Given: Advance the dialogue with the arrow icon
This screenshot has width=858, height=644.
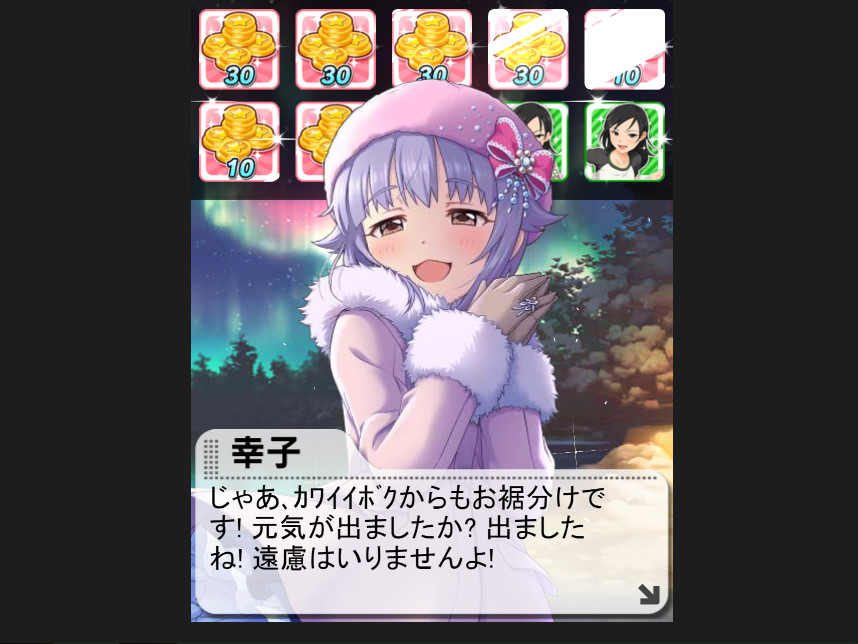Looking at the screenshot, I should (x=649, y=595).
